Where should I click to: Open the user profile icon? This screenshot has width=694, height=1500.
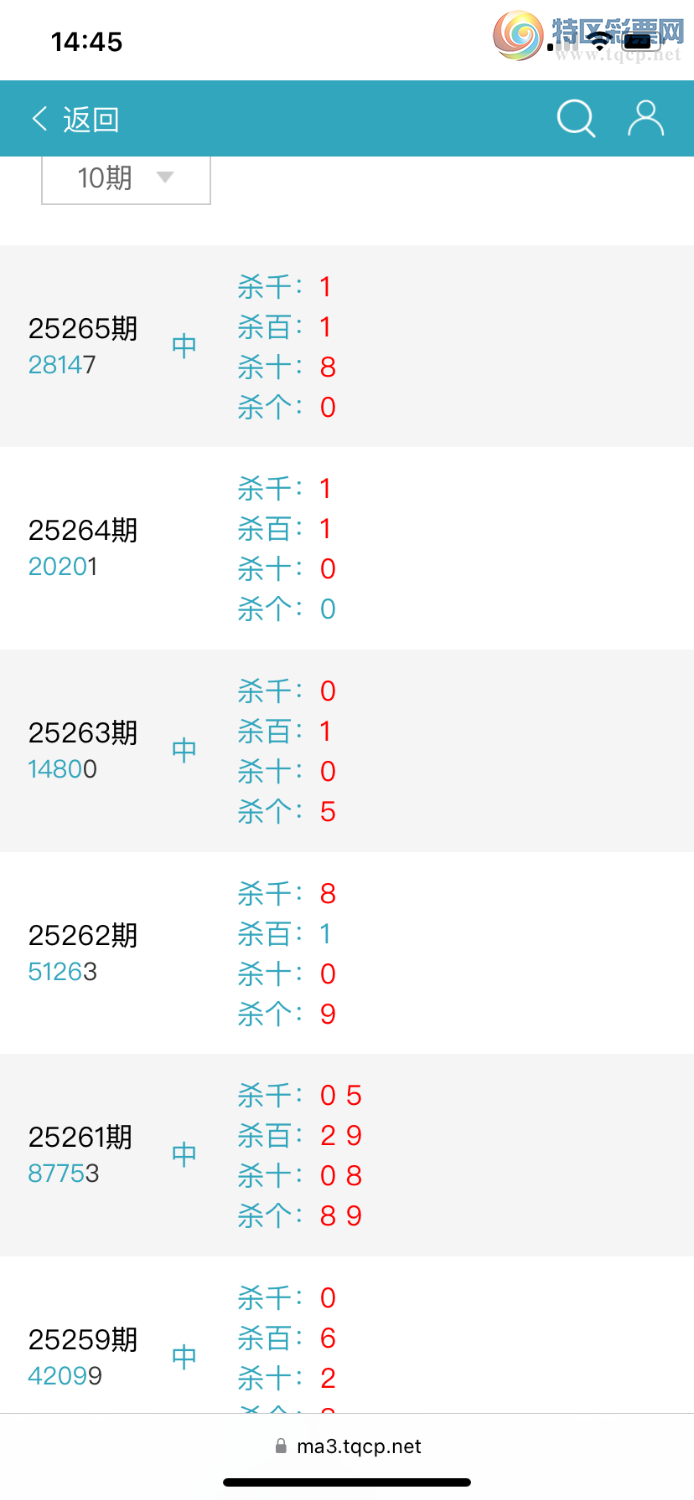[x=645, y=118]
